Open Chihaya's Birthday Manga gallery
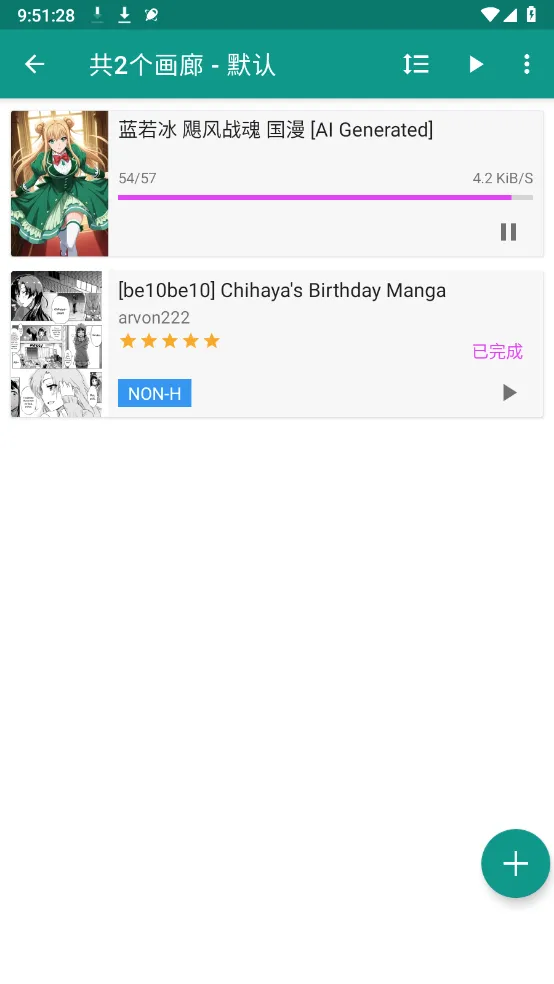Viewport: 554px width, 984px height. (x=277, y=344)
